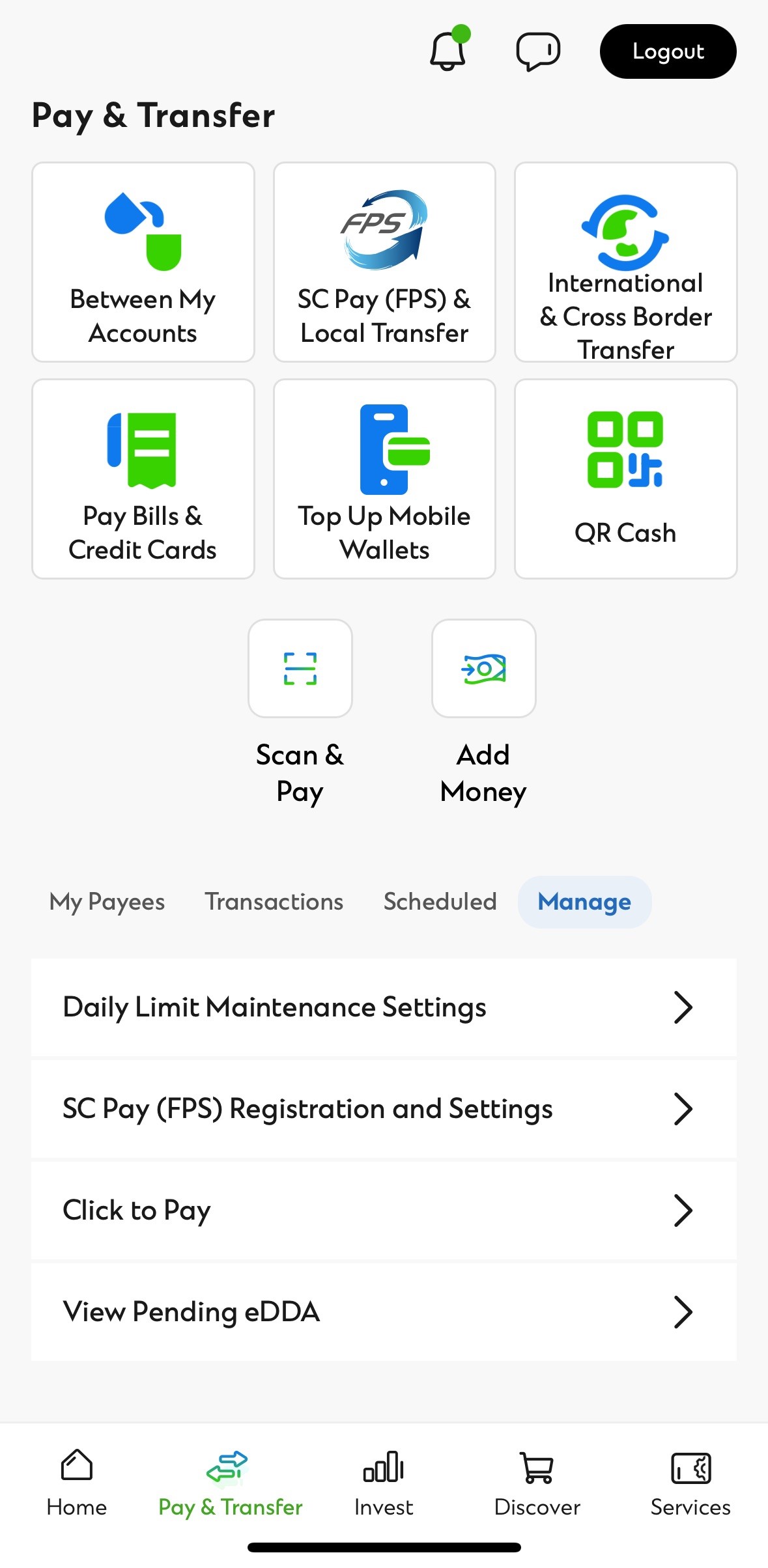Open the chat support icon

537,52
